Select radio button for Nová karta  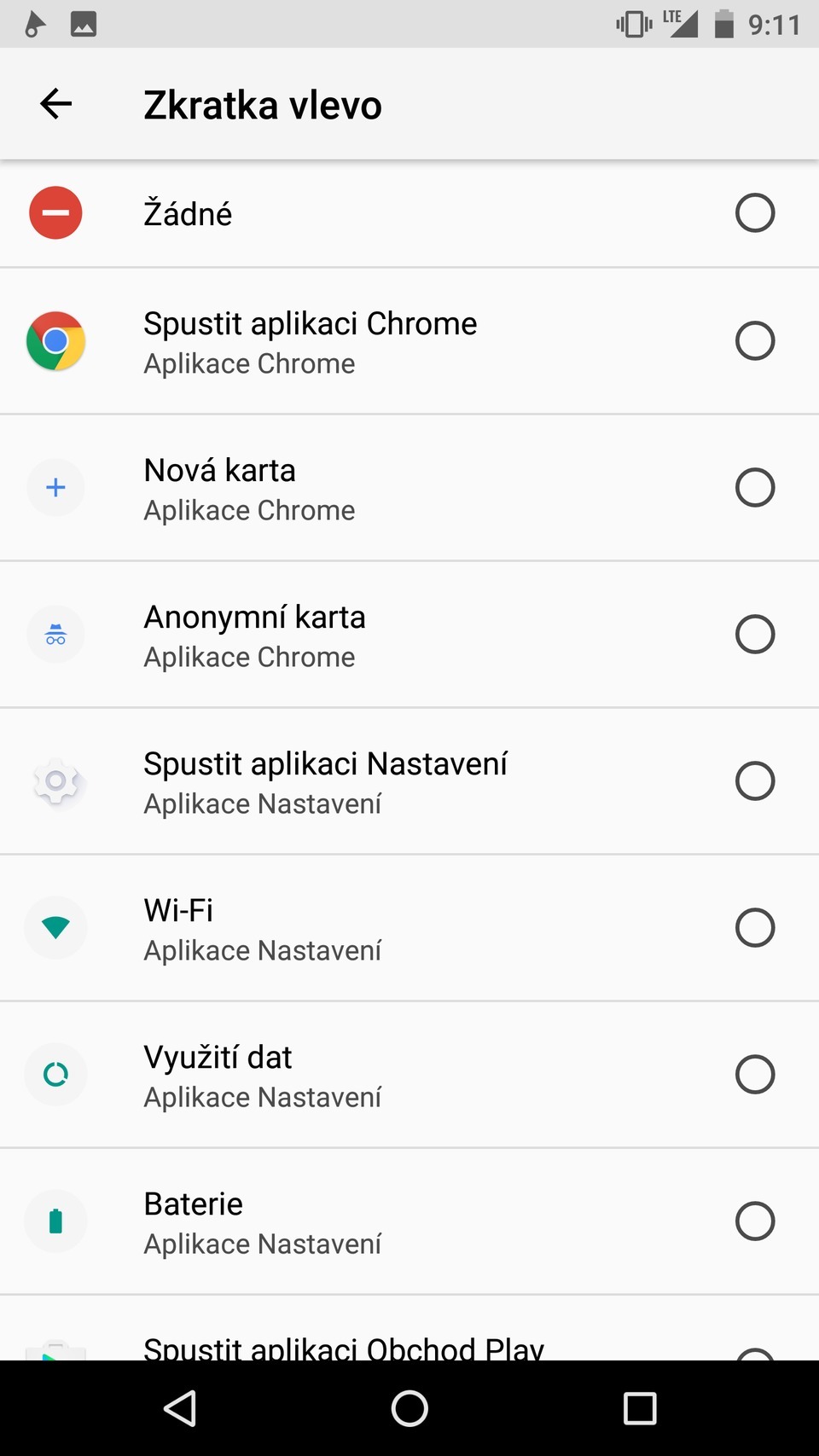[754, 487]
